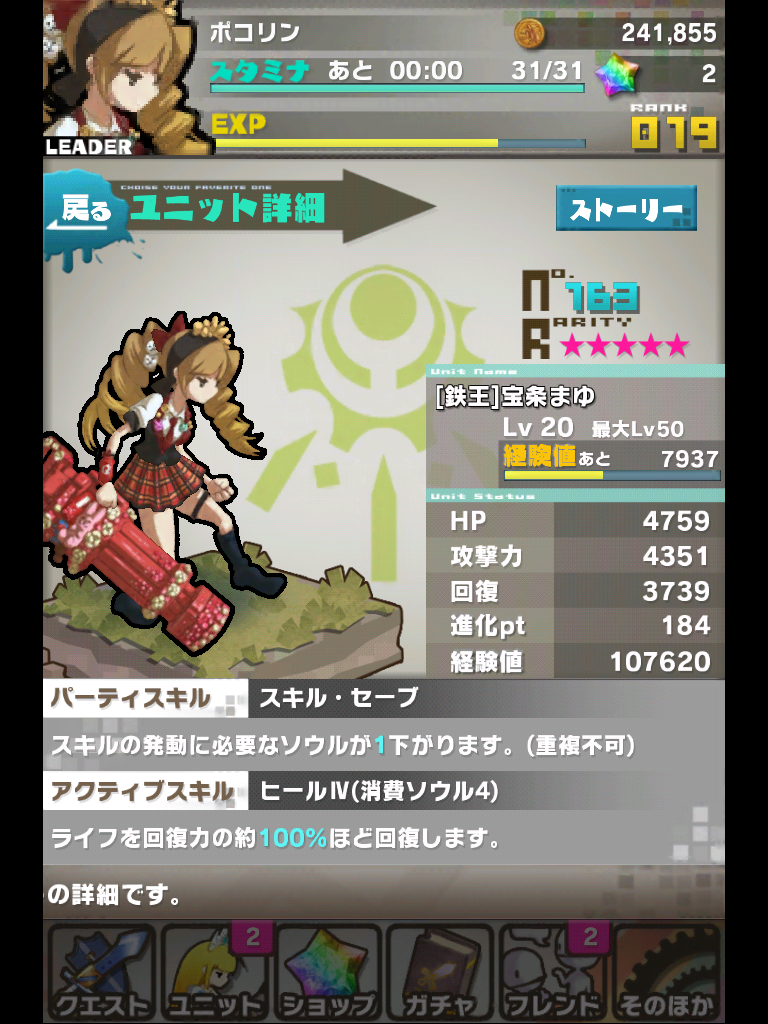Switch to the クエスト tab
The height and width of the screenshot is (1024, 768).
pos(100,972)
